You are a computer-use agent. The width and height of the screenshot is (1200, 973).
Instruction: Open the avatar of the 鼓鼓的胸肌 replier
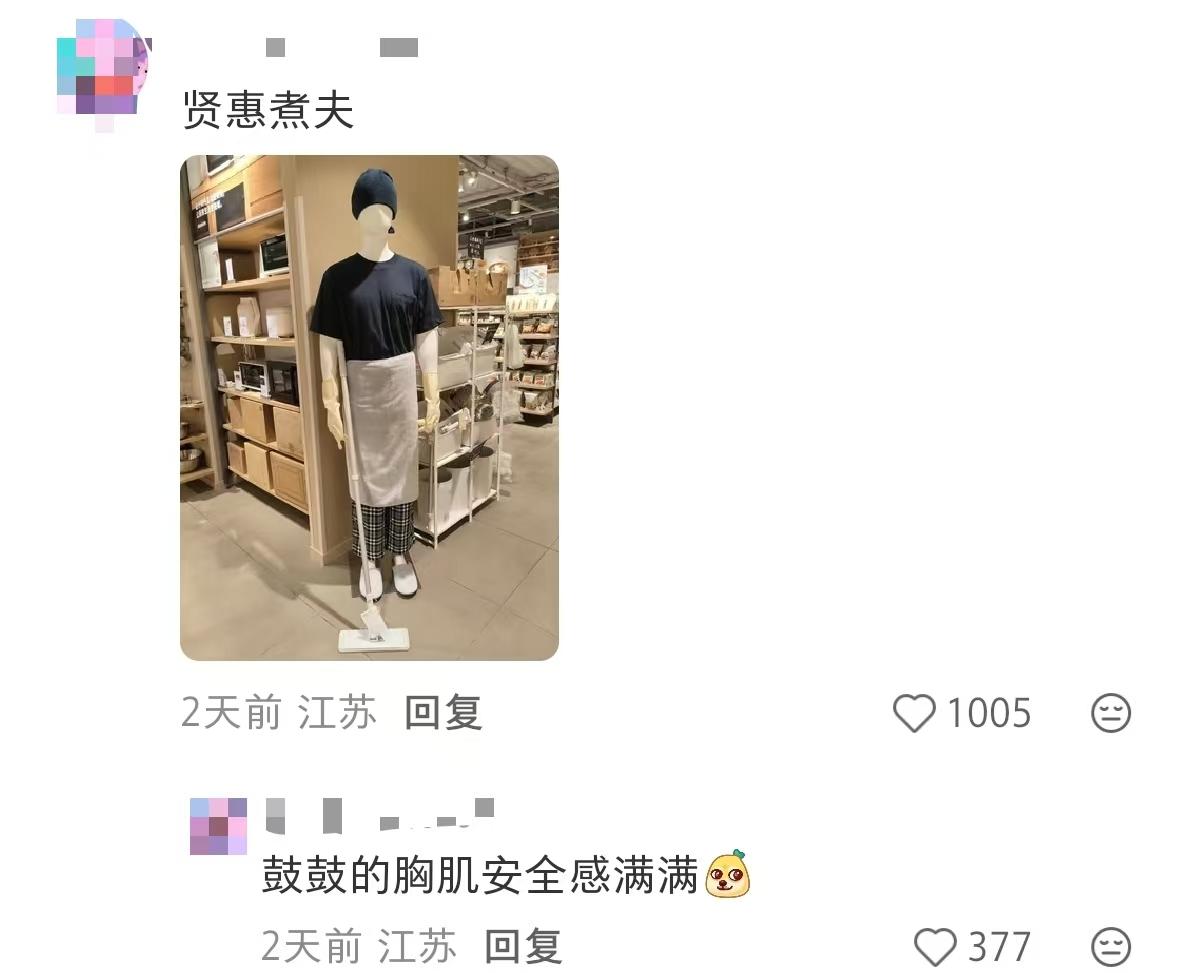tap(218, 826)
